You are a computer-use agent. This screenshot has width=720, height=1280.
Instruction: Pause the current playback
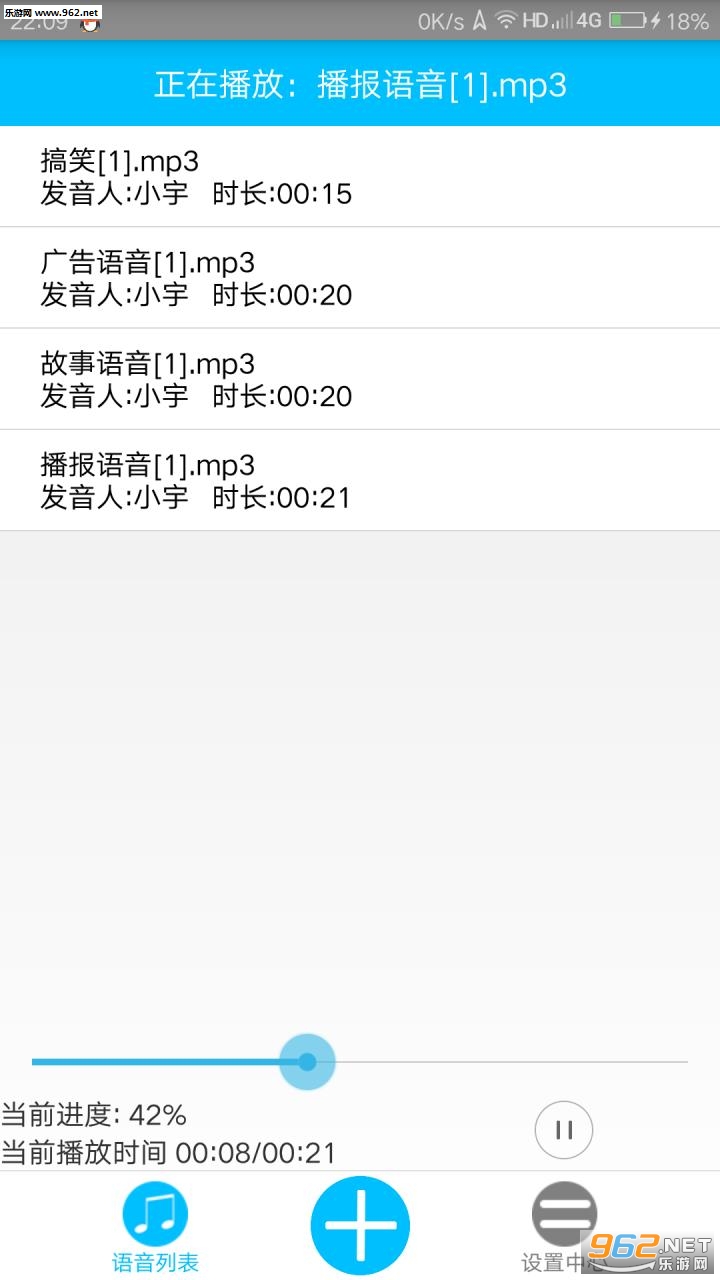pos(564,1130)
